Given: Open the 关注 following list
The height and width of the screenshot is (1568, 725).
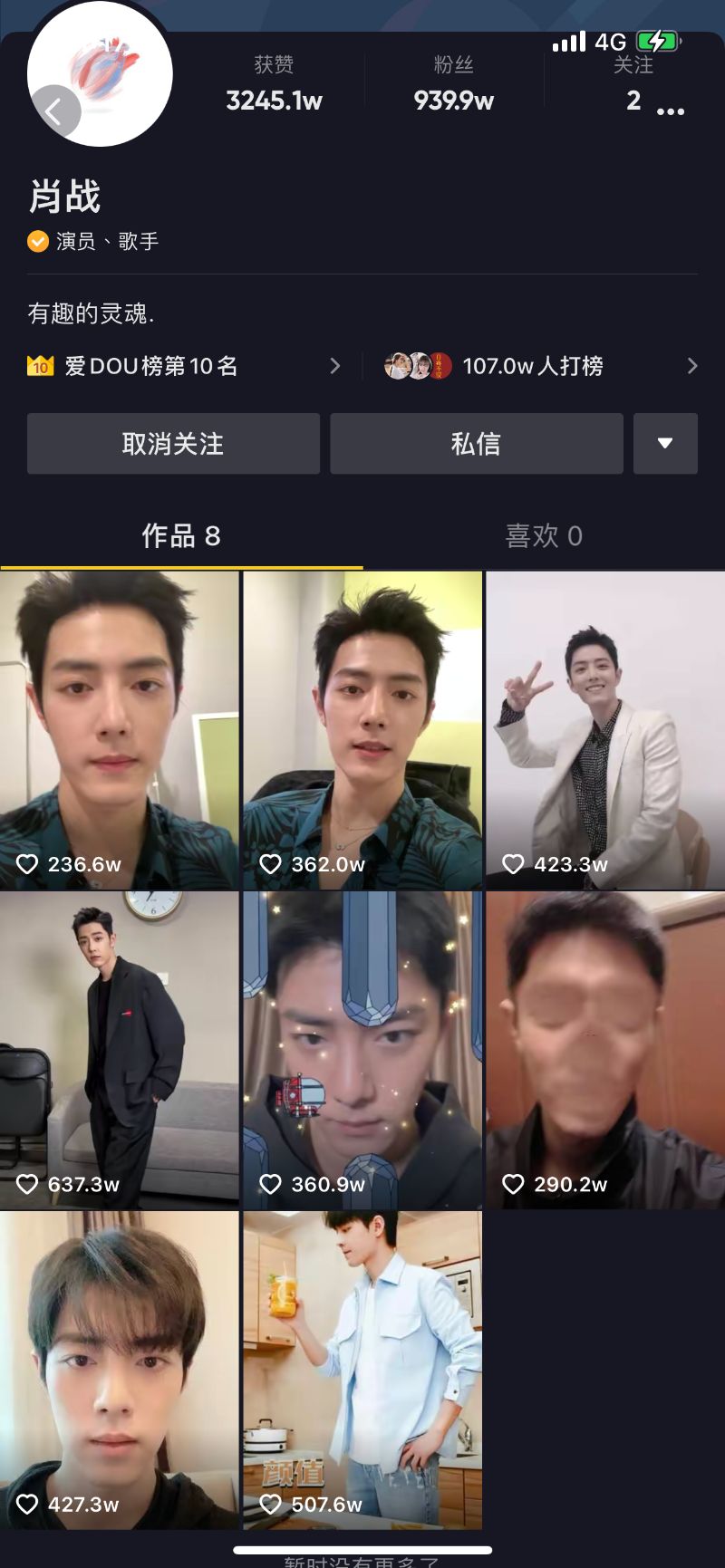Looking at the screenshot, I should (x=633, y=84).
